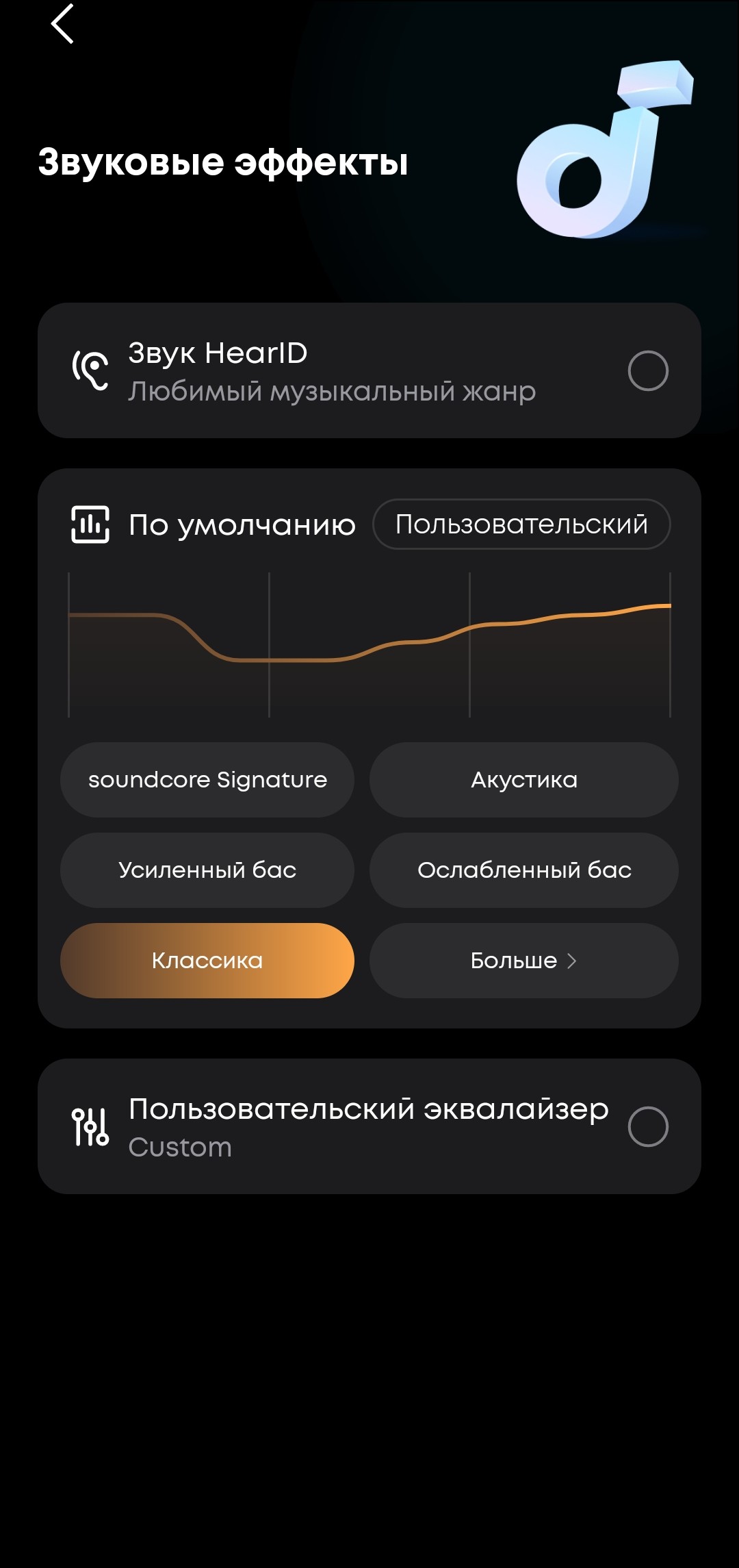The height and width of the screenshot is (1568, 739).
Task: Switch to the Ослабленный бас preset
Action: (523, 870)
